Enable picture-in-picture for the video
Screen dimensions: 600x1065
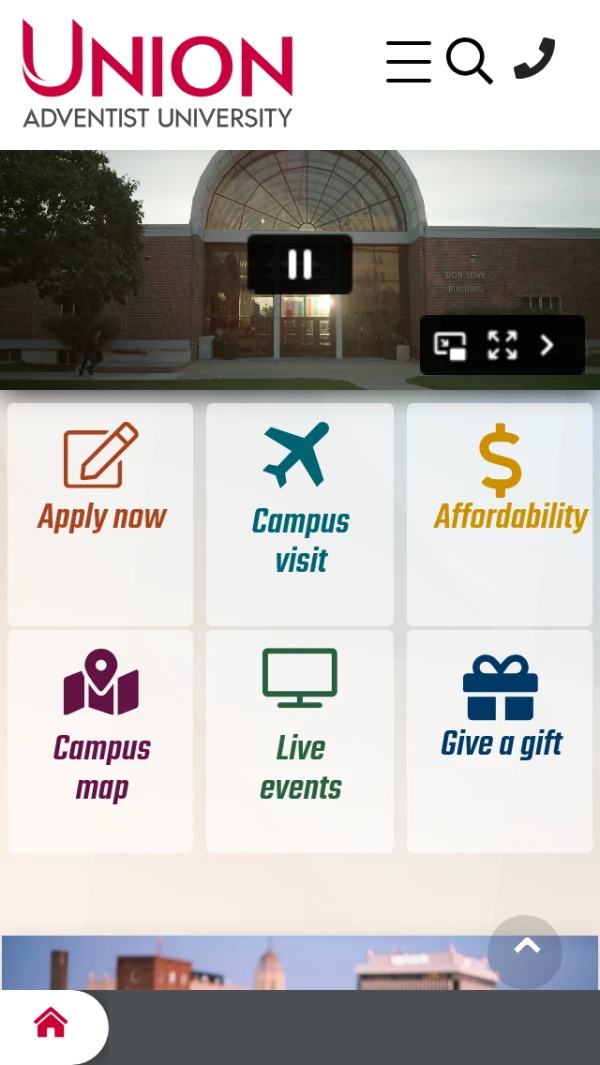tap(450, 346)
